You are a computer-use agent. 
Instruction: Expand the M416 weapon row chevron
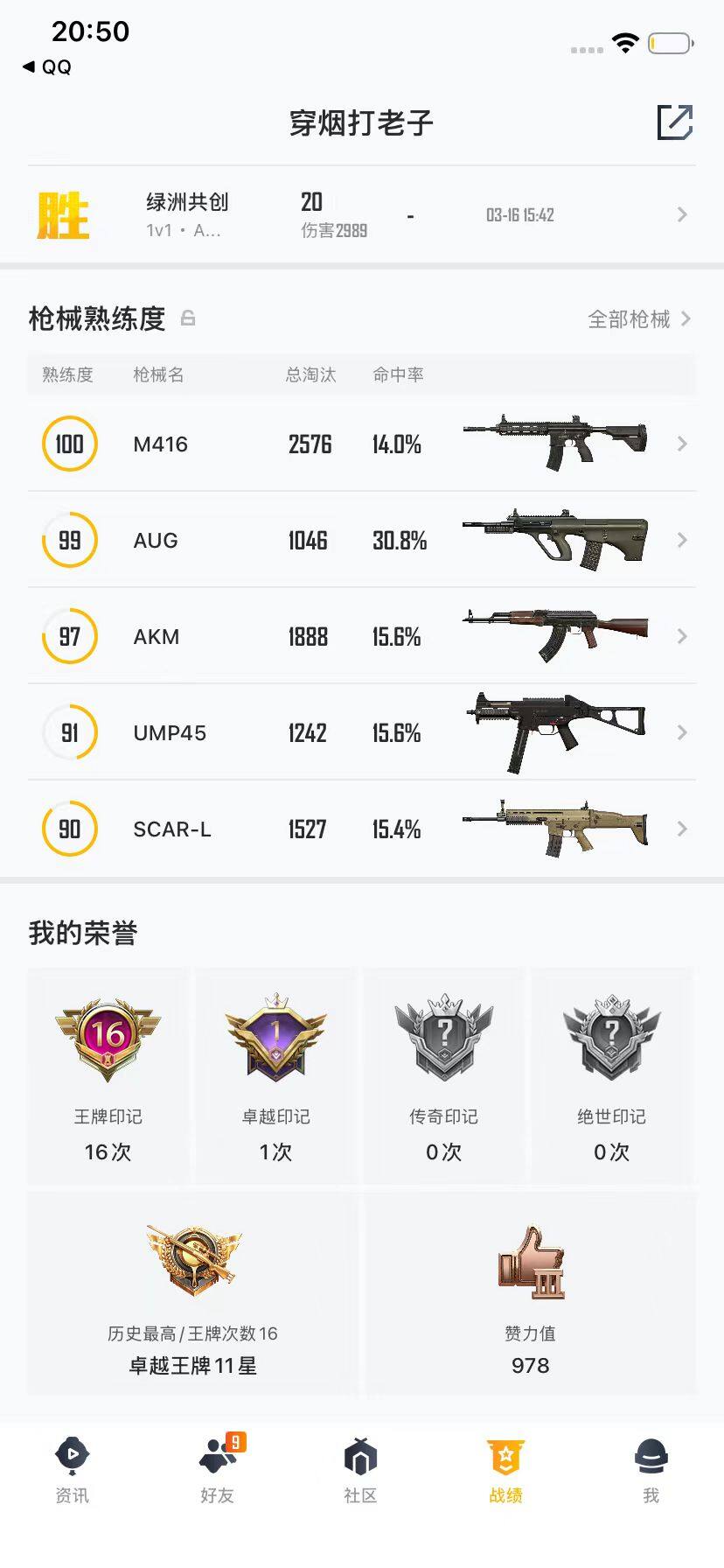coord(682,444)
